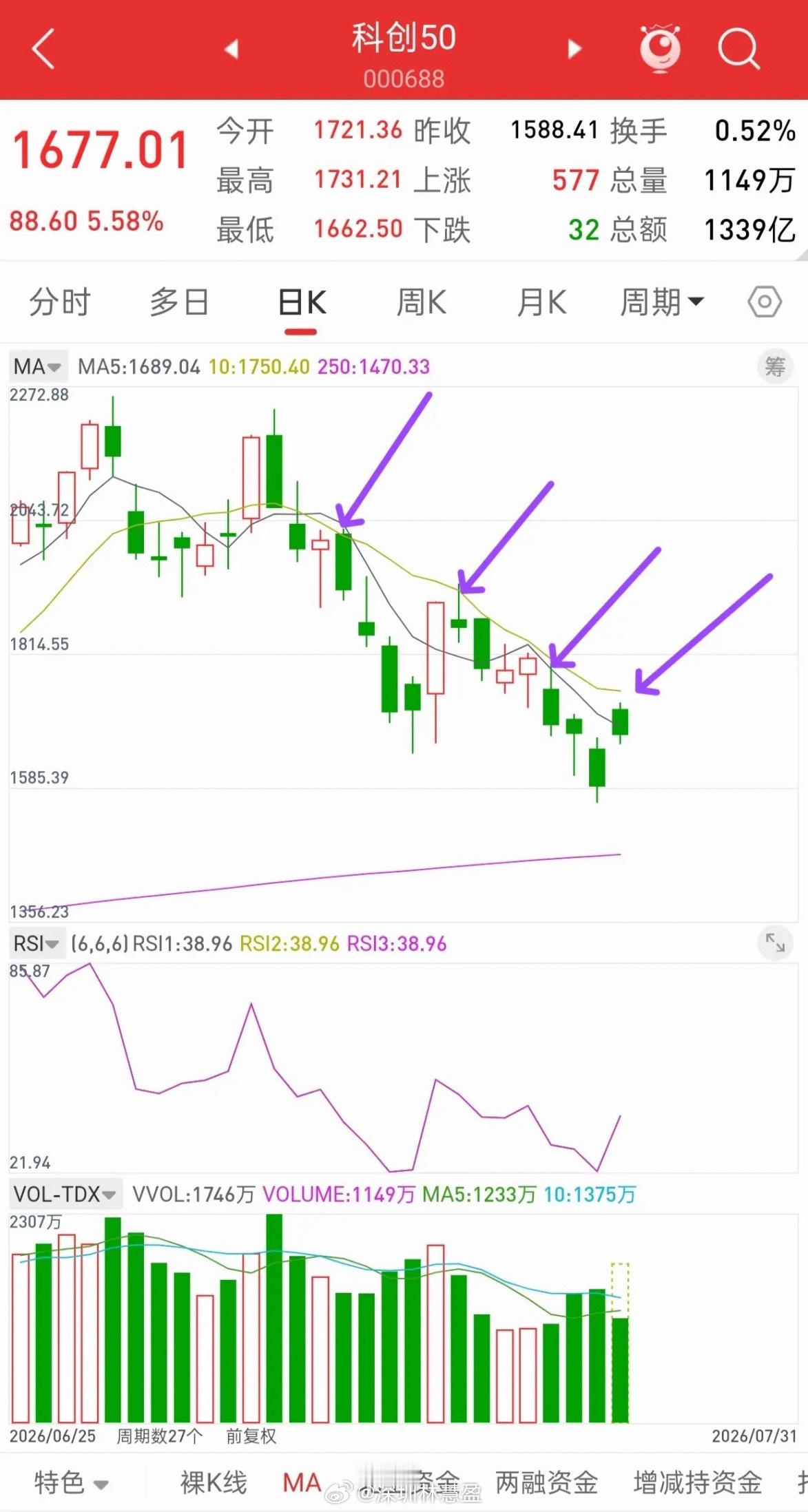Switch to the 周K tab

coord(421,302)
